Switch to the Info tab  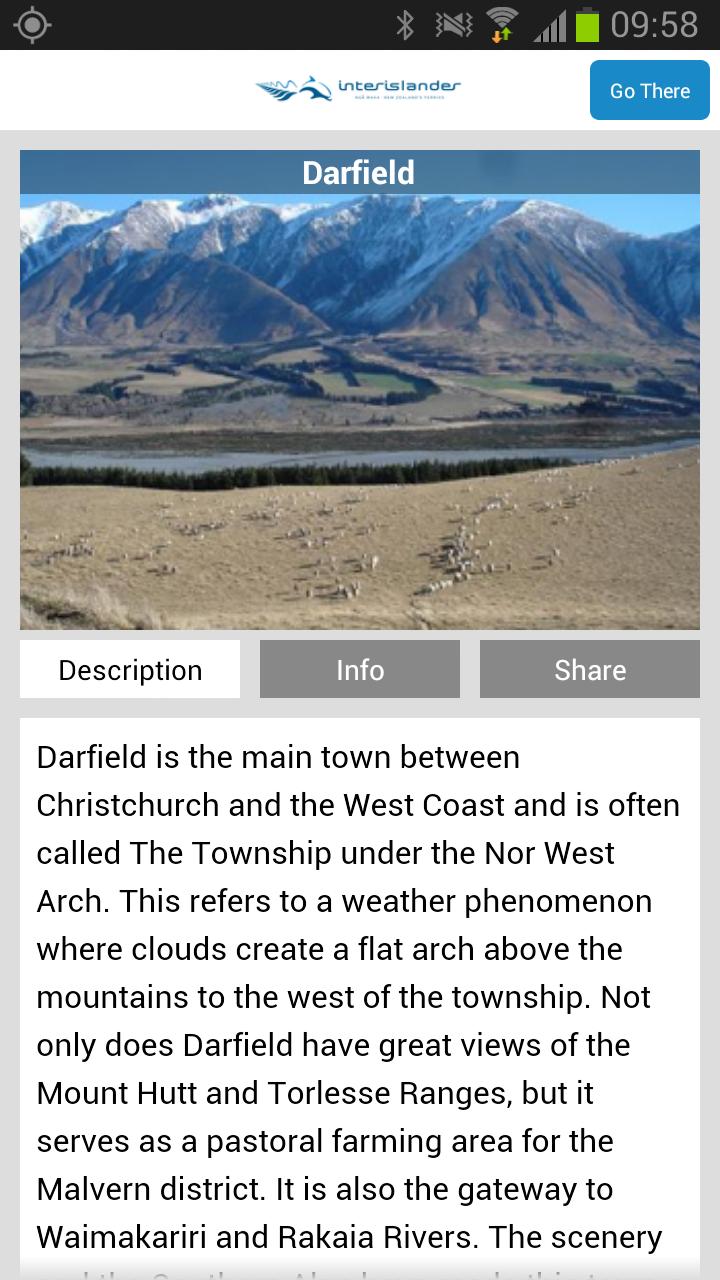(360, 669)
